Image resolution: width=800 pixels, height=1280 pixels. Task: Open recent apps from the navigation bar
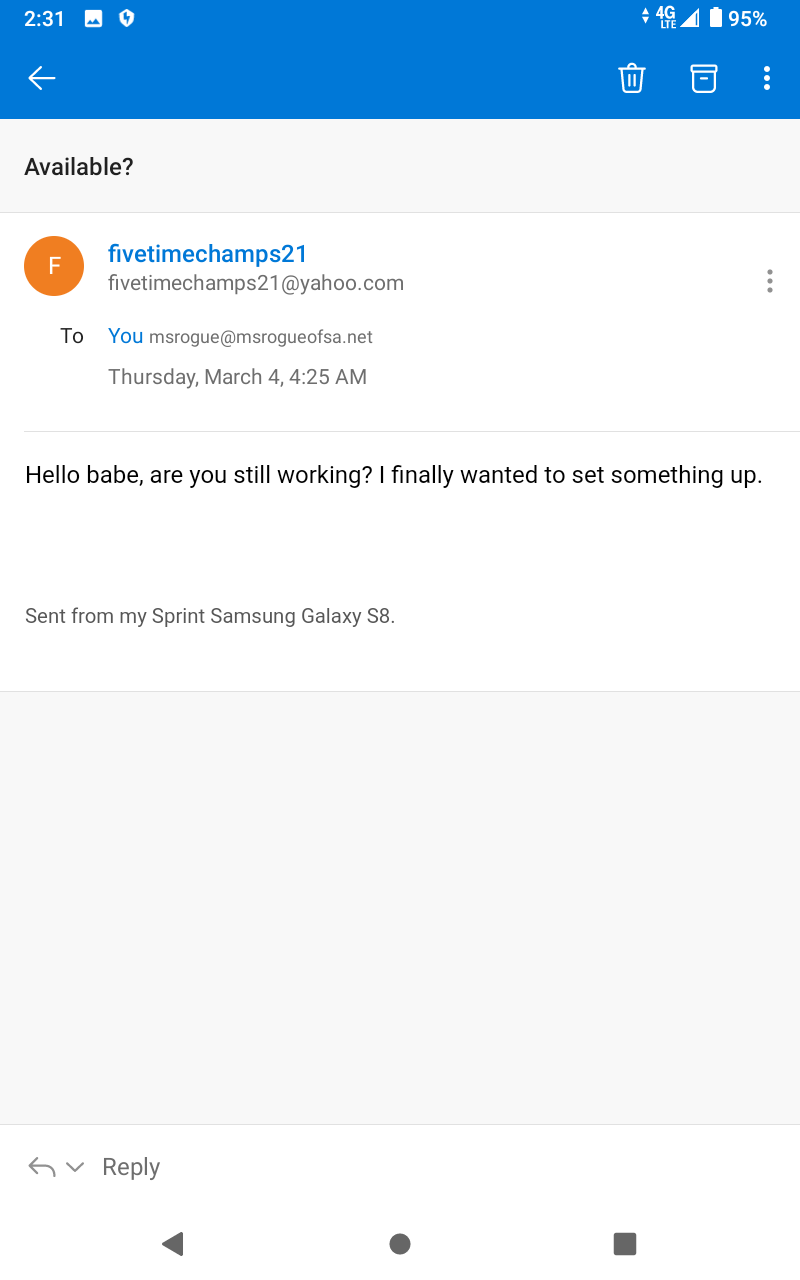click(x=625, y=1243)
